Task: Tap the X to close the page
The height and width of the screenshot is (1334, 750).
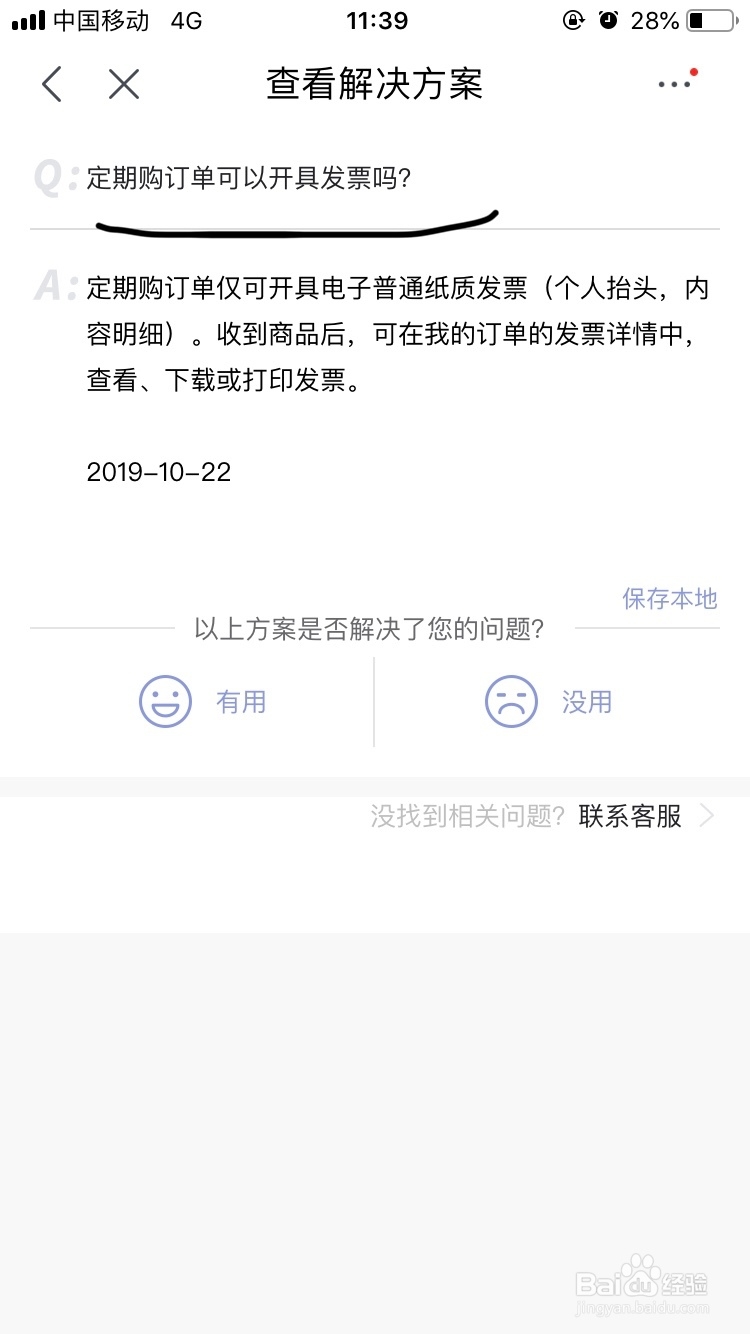Action: (x=123, y=84)
